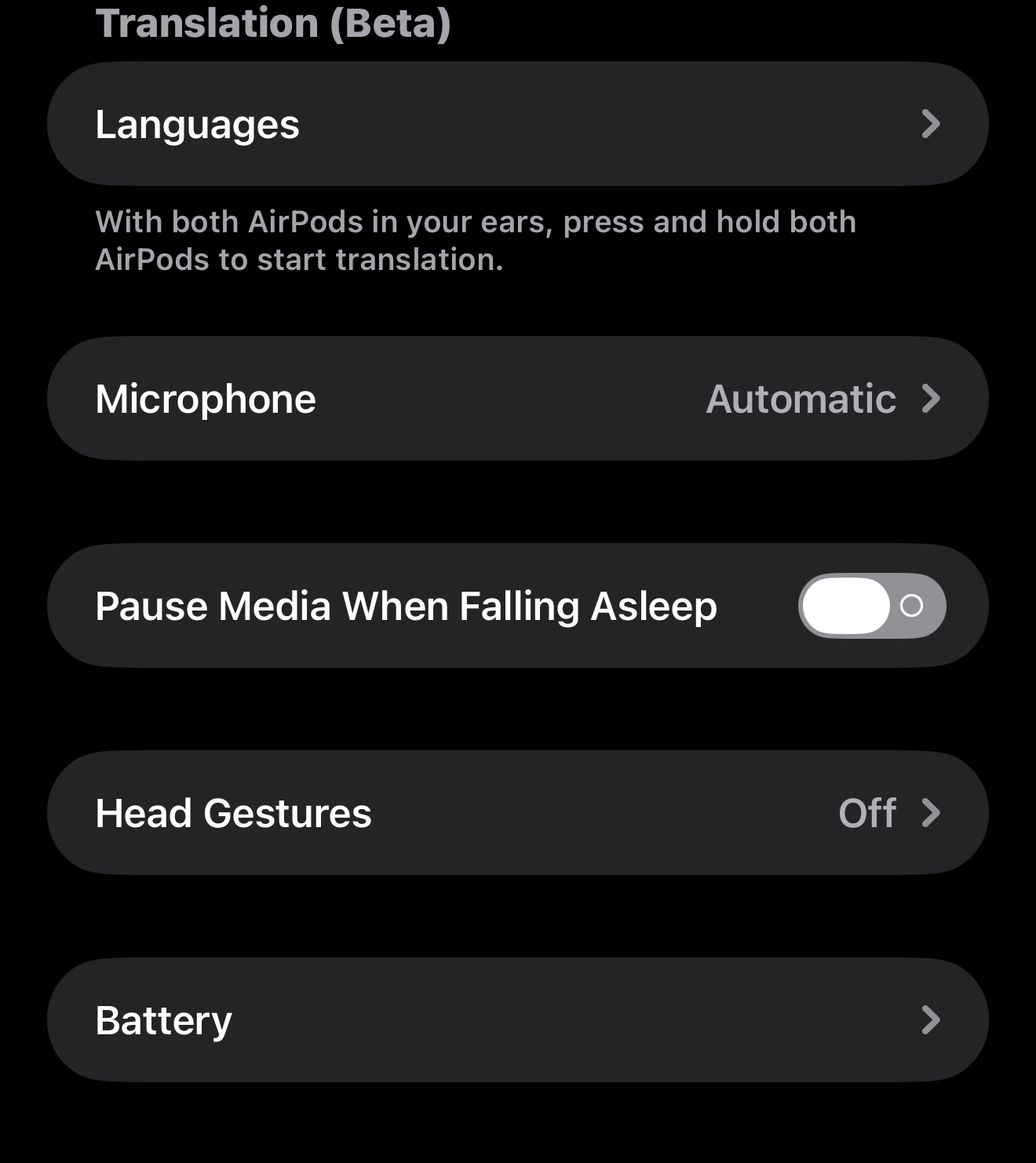Open the Microphone setting row
Viewport: 1036px width, 1163px height.
coord(517,399)
